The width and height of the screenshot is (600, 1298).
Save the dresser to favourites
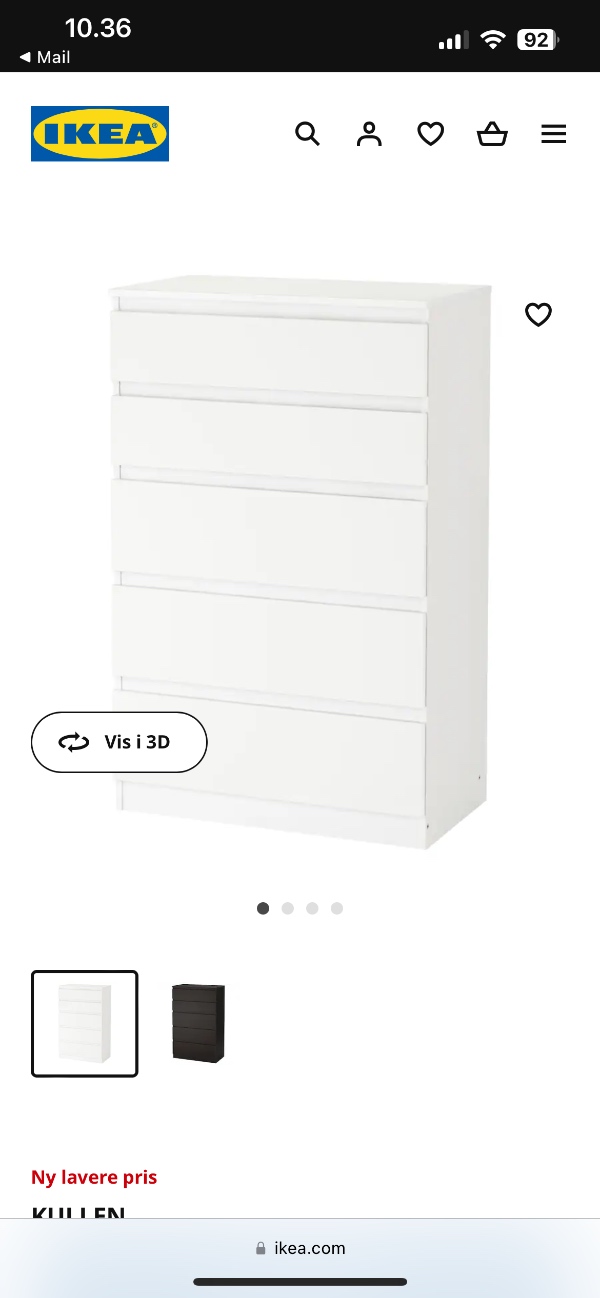(x=538, y=315)
